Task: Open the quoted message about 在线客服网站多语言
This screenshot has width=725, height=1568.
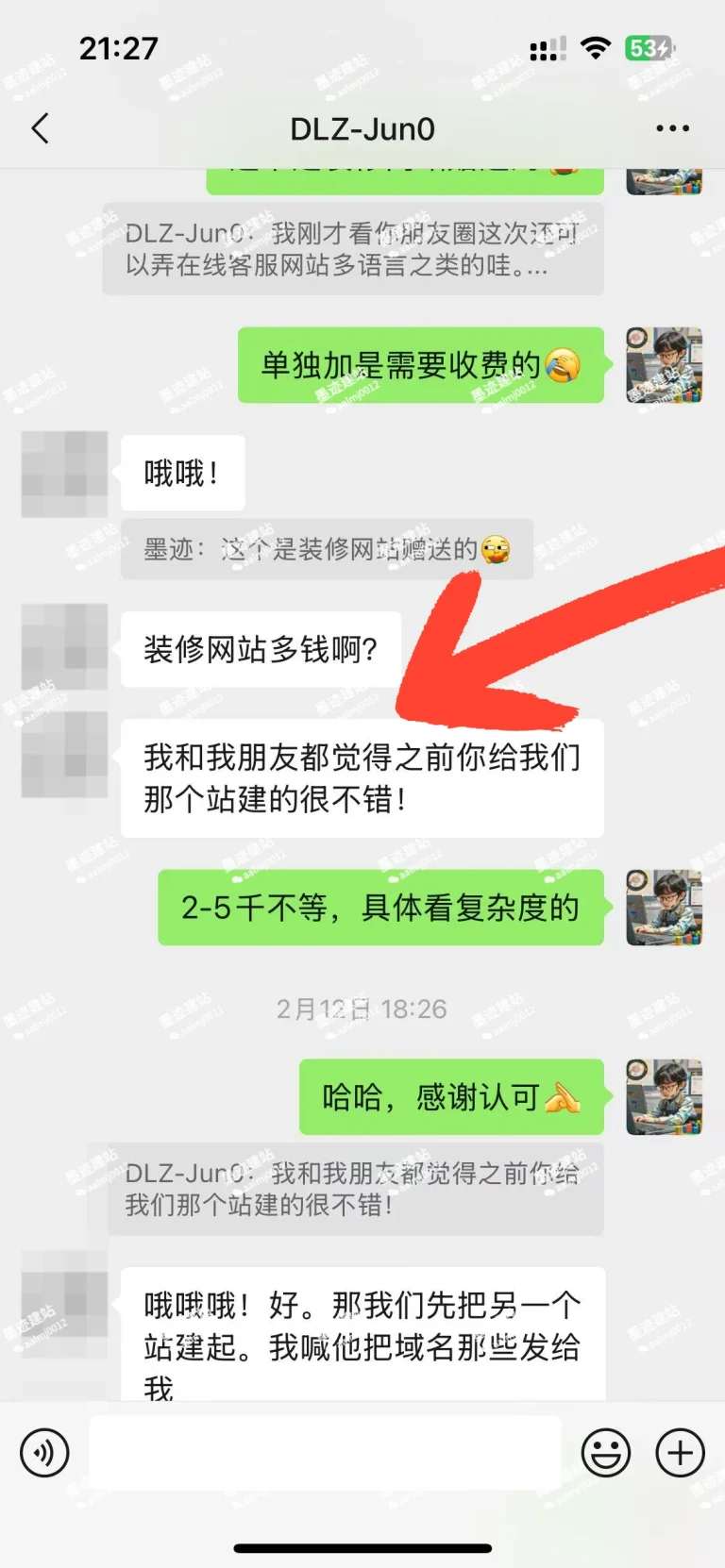Action: pyautogui.click(x=353, y=249)
